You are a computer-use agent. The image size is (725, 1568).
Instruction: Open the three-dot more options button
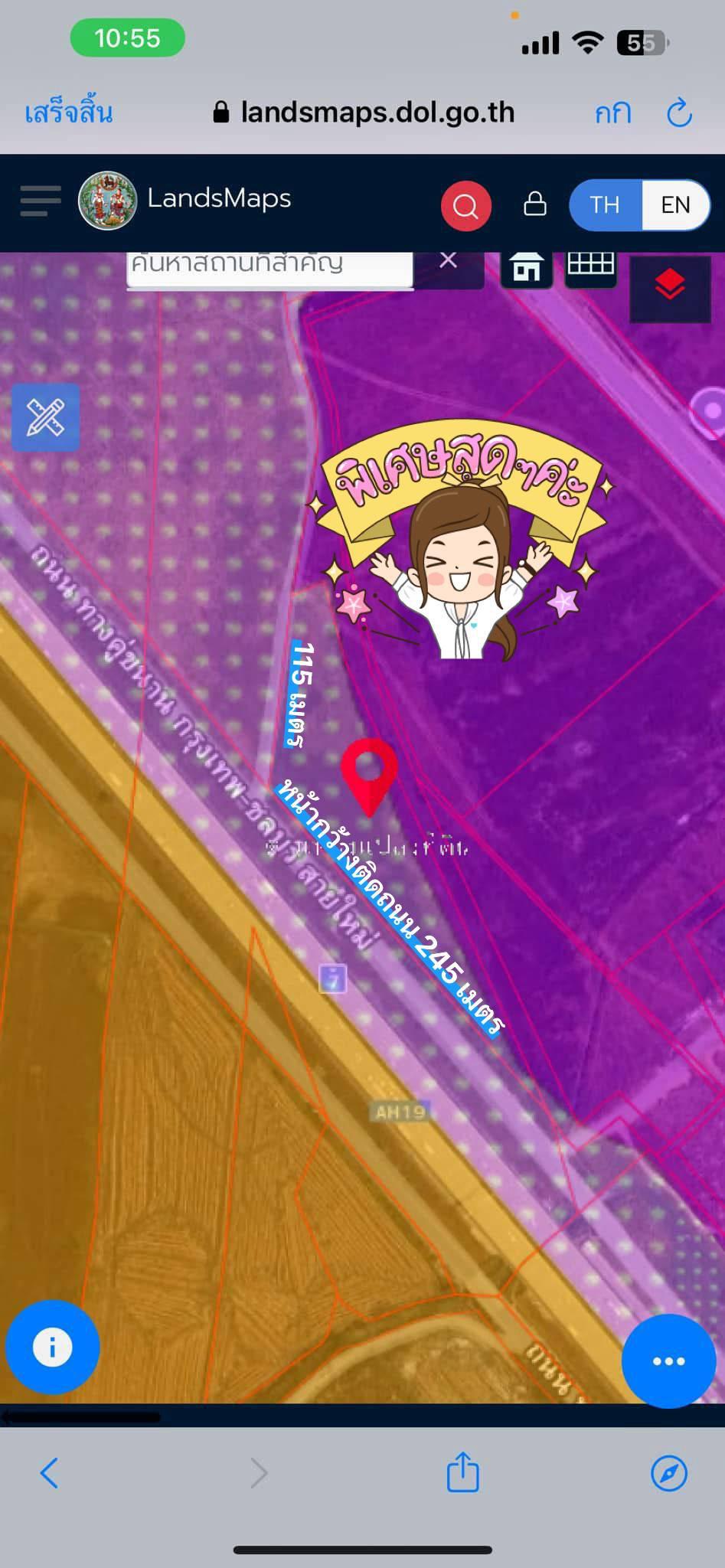coord(668,1361)
